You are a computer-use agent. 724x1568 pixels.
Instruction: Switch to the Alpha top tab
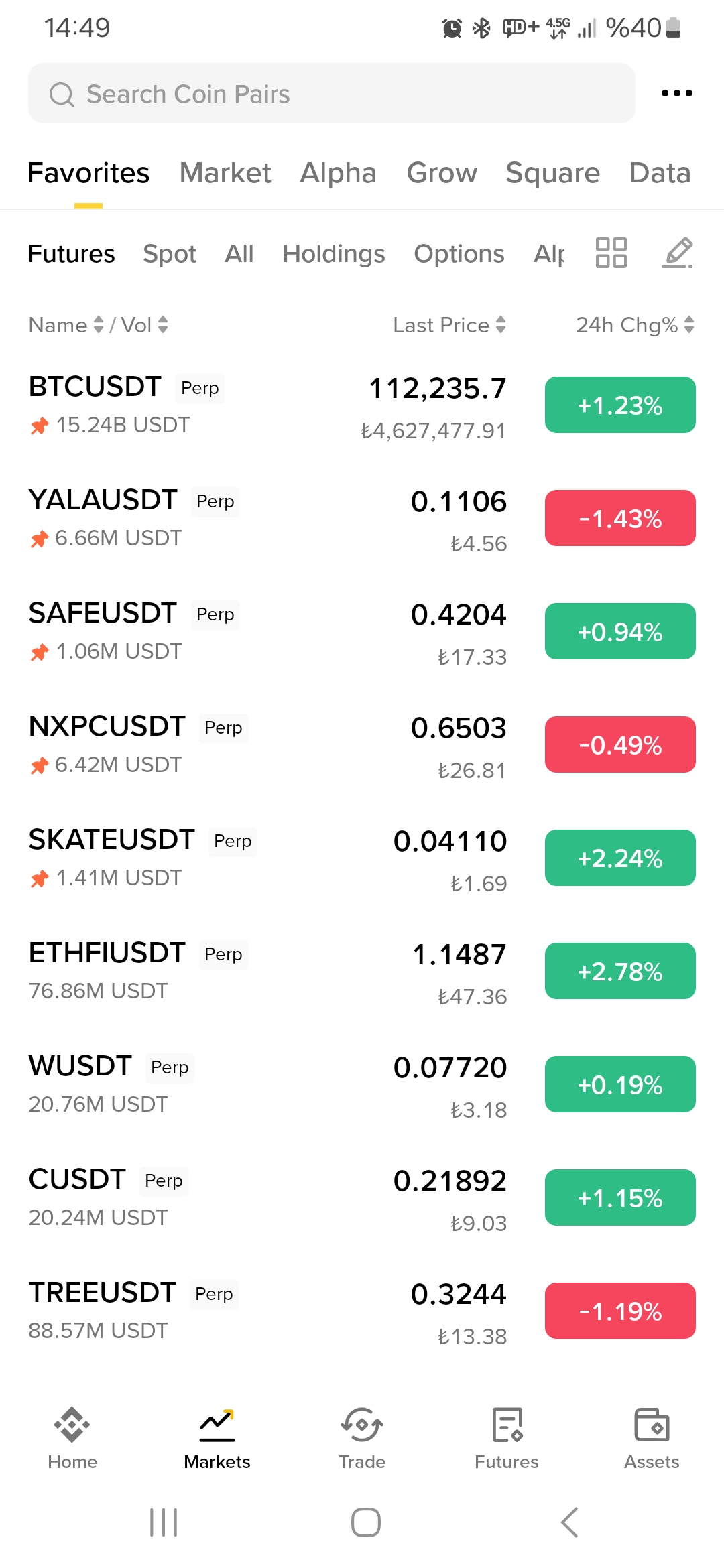click(338, 173)
